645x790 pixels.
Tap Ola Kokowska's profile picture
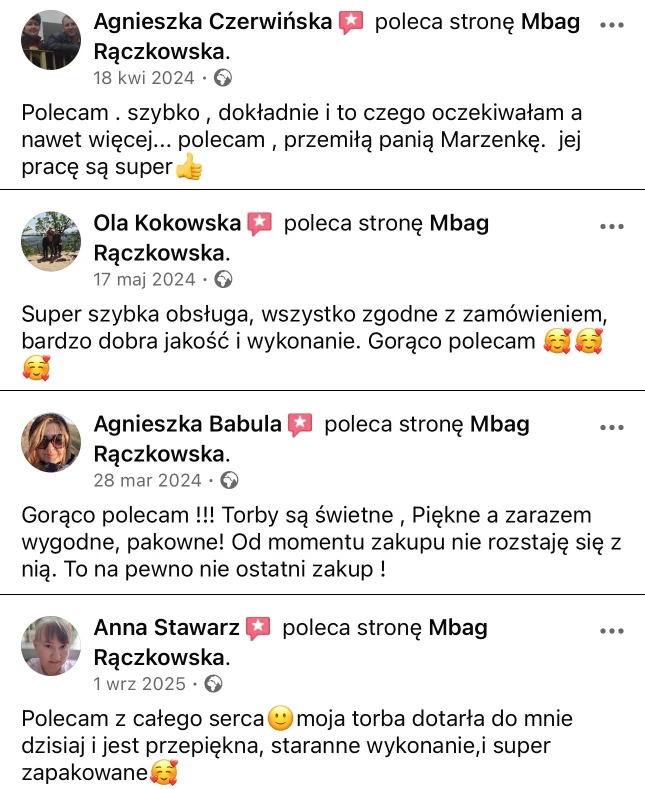[50, 241]
